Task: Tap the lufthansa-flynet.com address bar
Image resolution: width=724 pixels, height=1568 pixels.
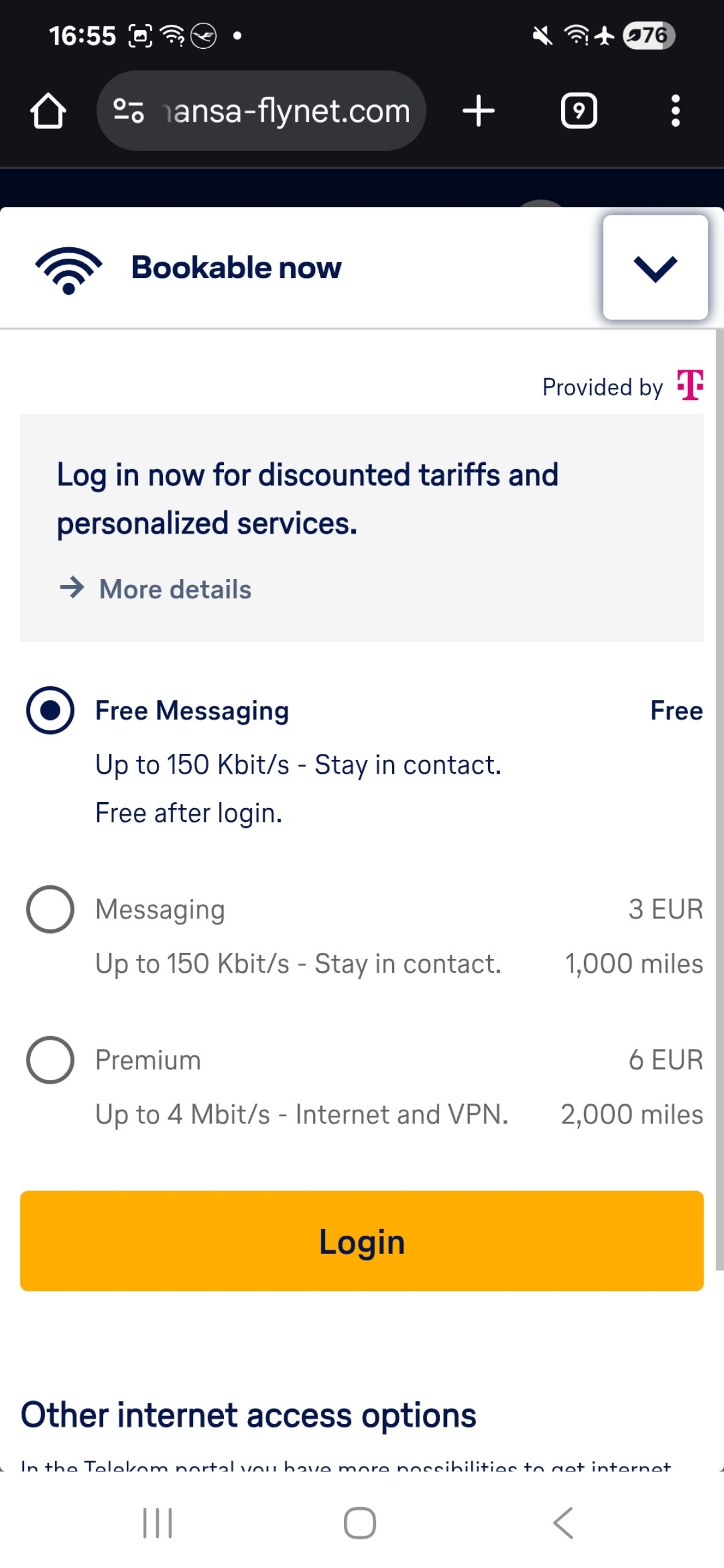Action: click(261, 111)
